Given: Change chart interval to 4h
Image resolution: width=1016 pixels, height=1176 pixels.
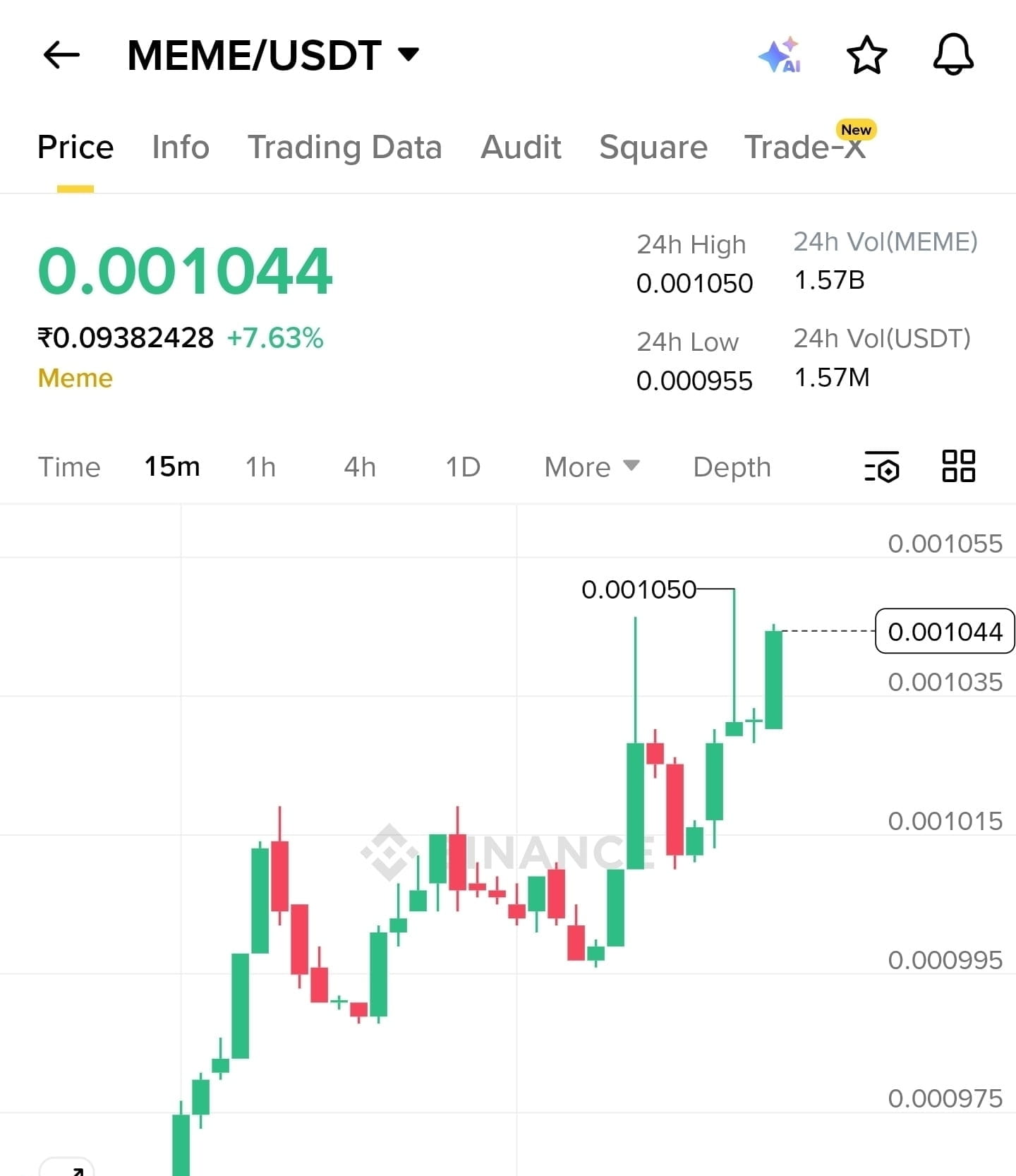Looking at the screenshot, I should [x=360, y=467].
